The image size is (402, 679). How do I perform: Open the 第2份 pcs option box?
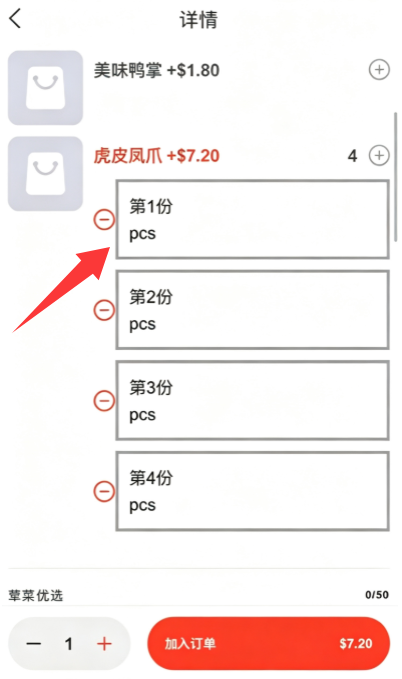tap(253, 310)
